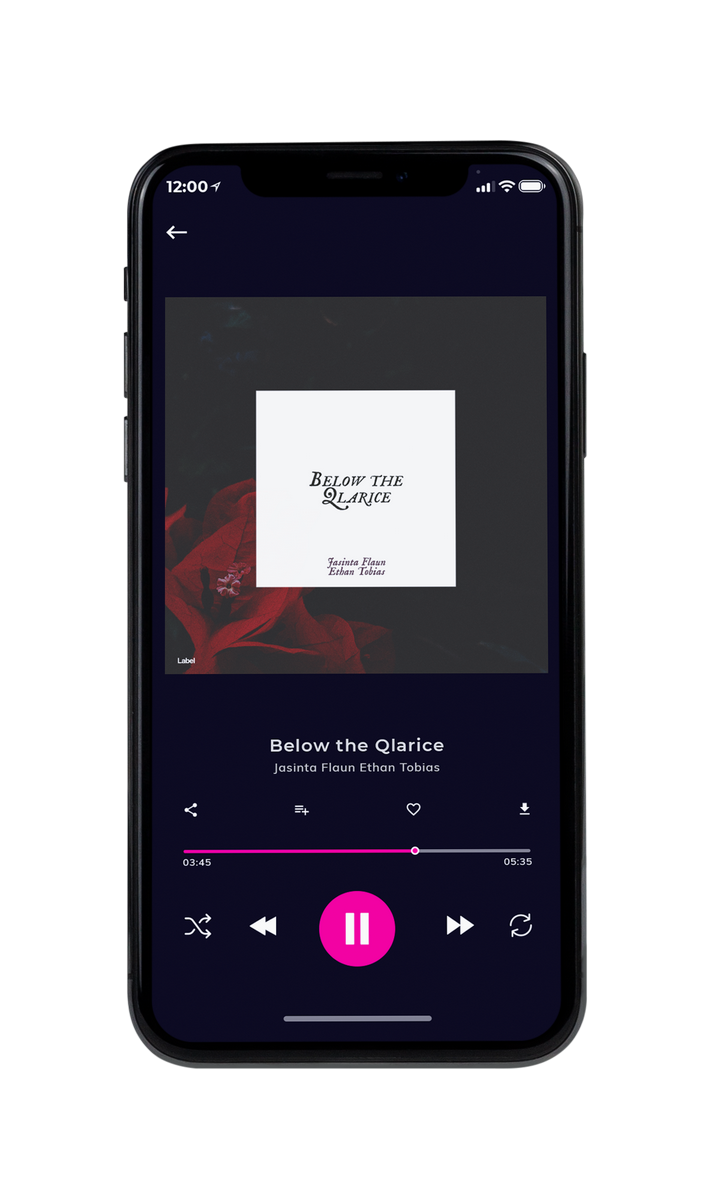Go back with the top arrow

point(177,232)
